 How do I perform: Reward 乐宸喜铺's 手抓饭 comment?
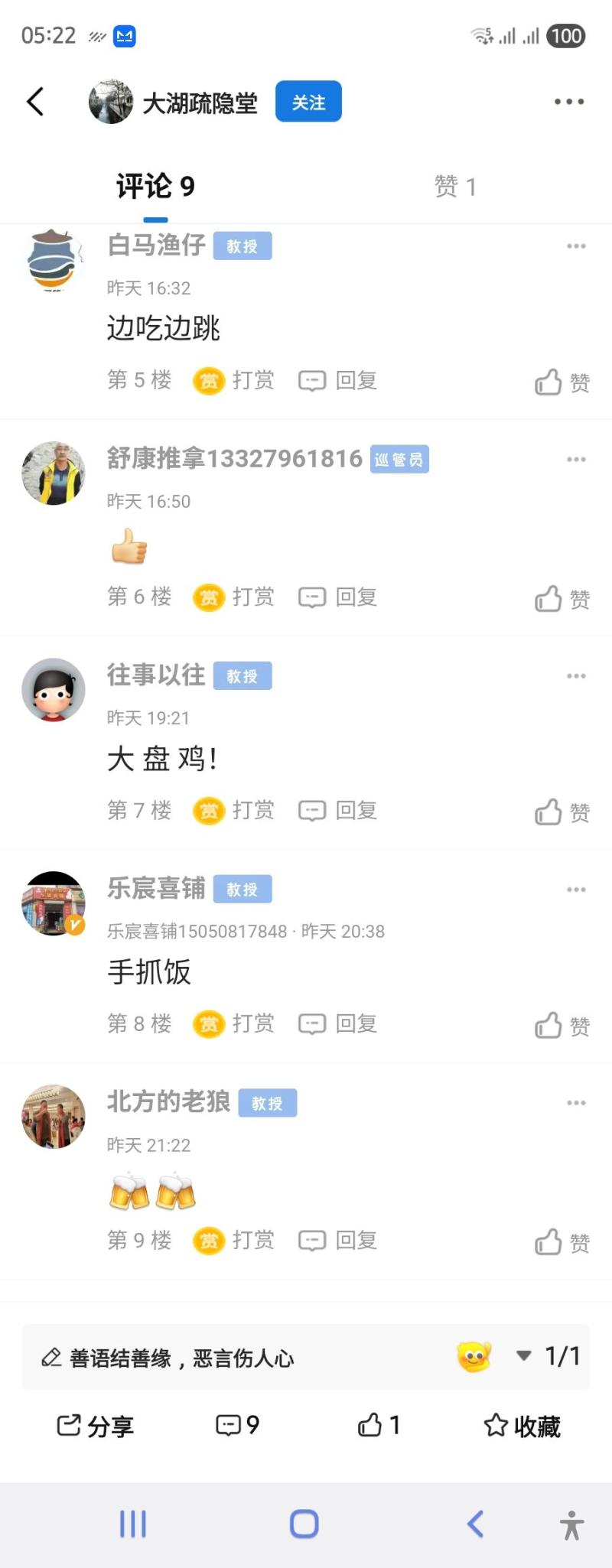tap(234, 1023)
